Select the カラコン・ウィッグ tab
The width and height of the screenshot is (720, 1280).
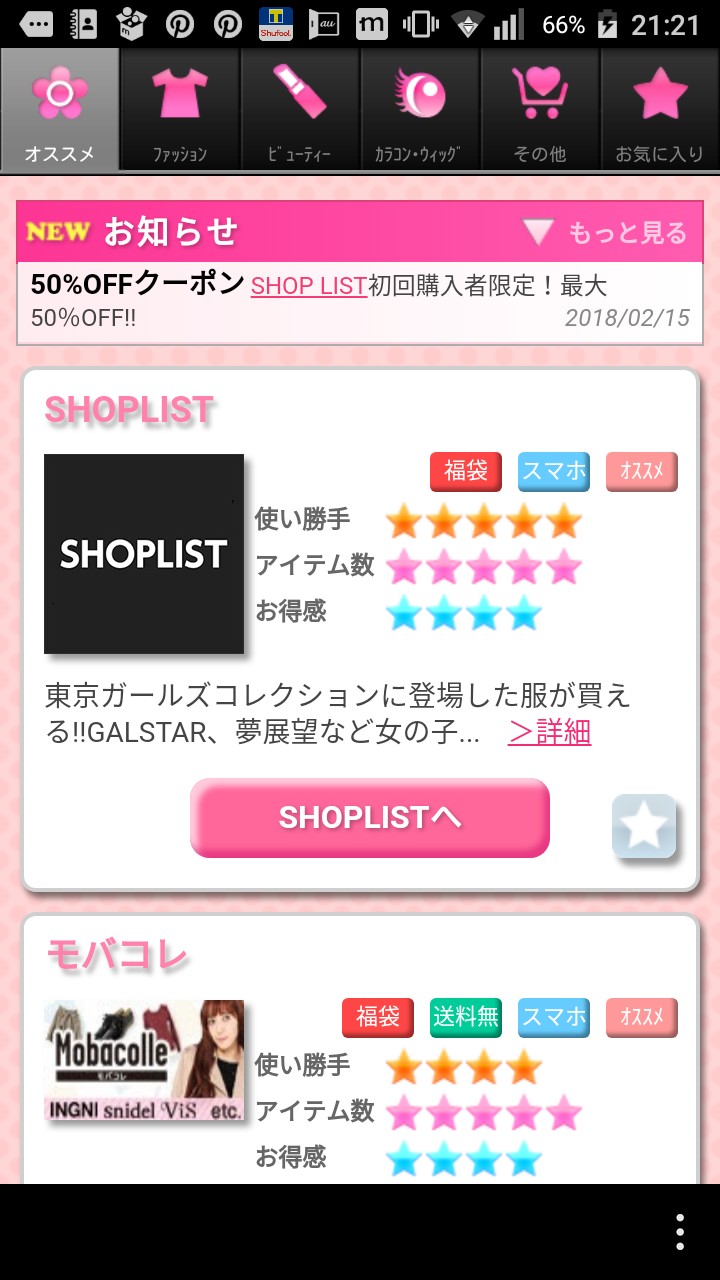click(420, 110)
